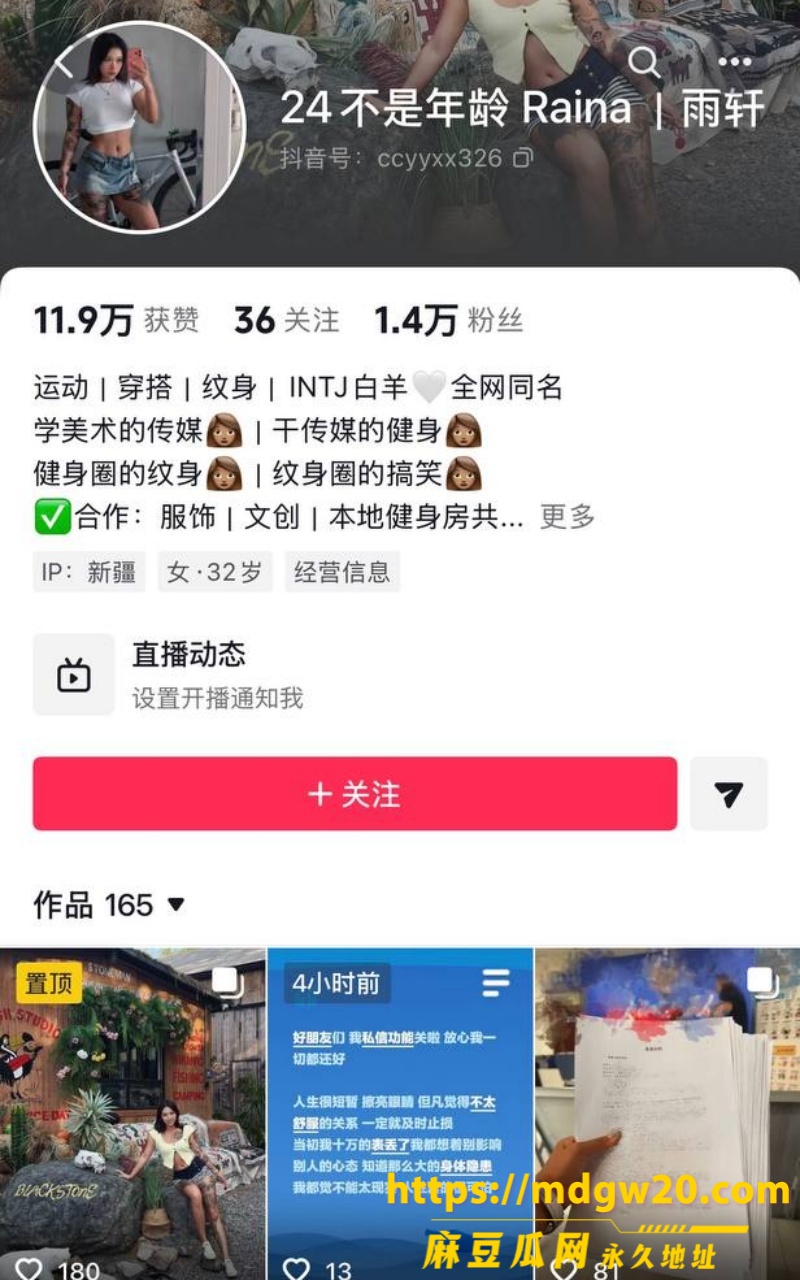Go back using the top-left arrow

tap(63, 64)
